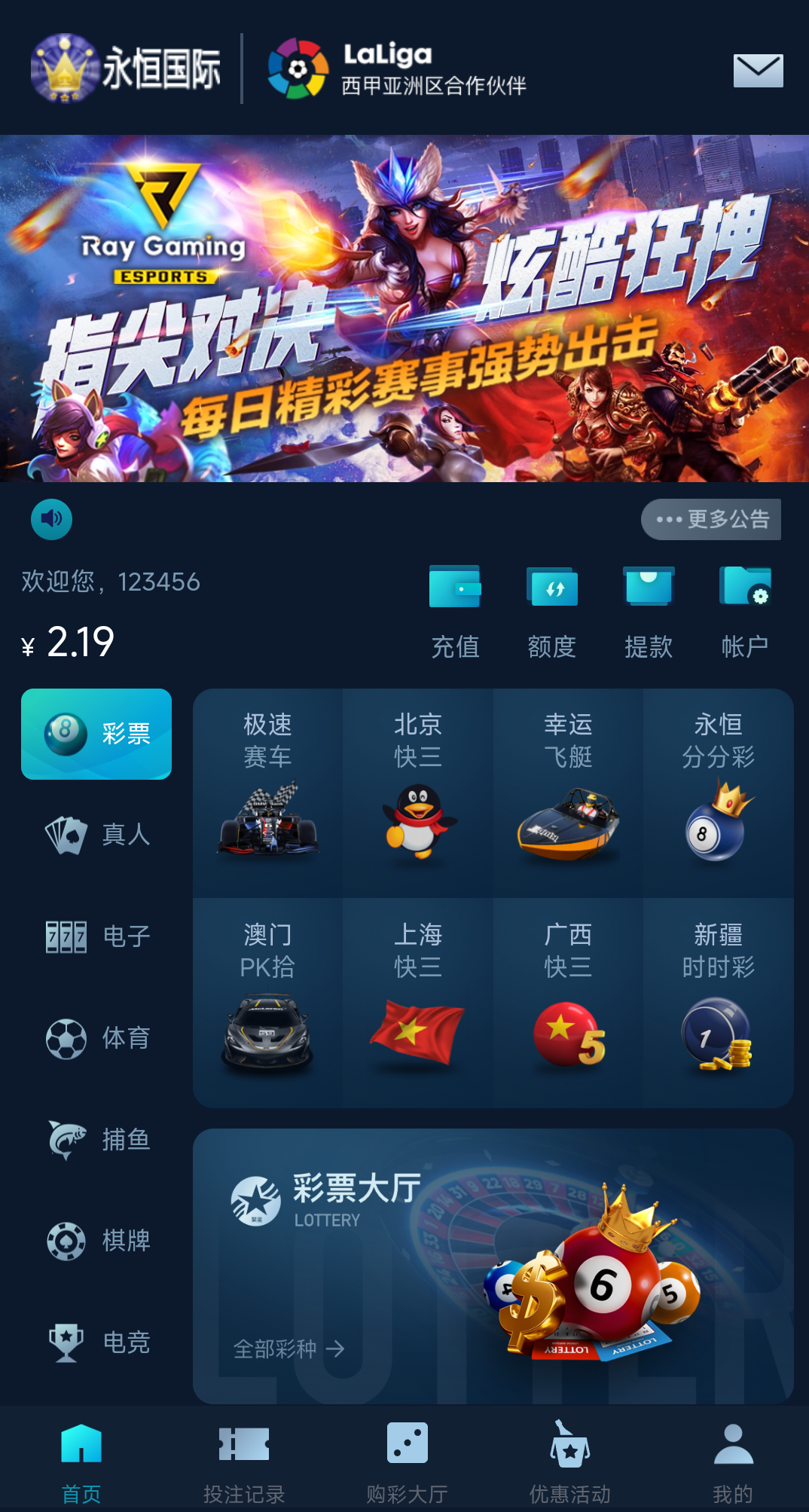Open the 北京快三 lottery game
The width and height of the screenshot is (809, 1512).
[x=418, y=791]
